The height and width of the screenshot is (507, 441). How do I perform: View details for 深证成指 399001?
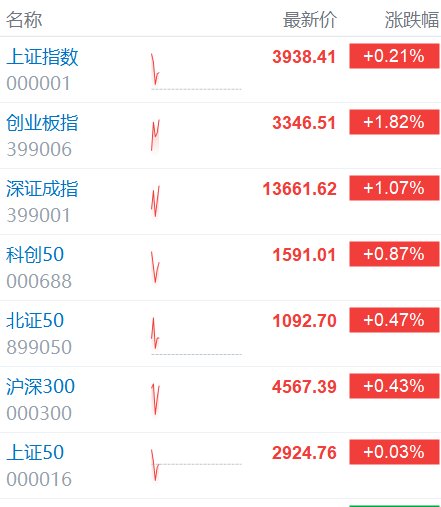[220, 202]
